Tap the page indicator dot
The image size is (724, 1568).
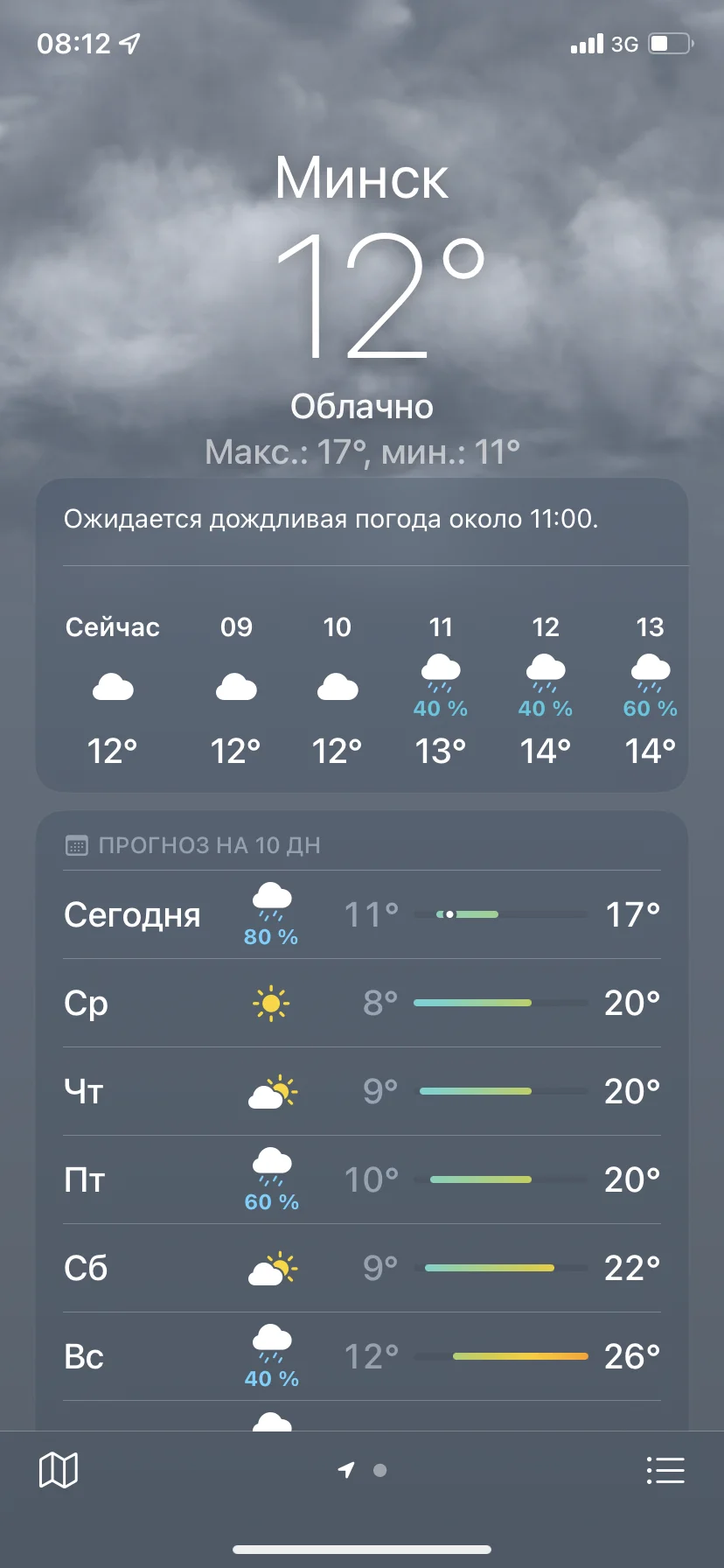pyautogui.click(x=380, y=1470)
